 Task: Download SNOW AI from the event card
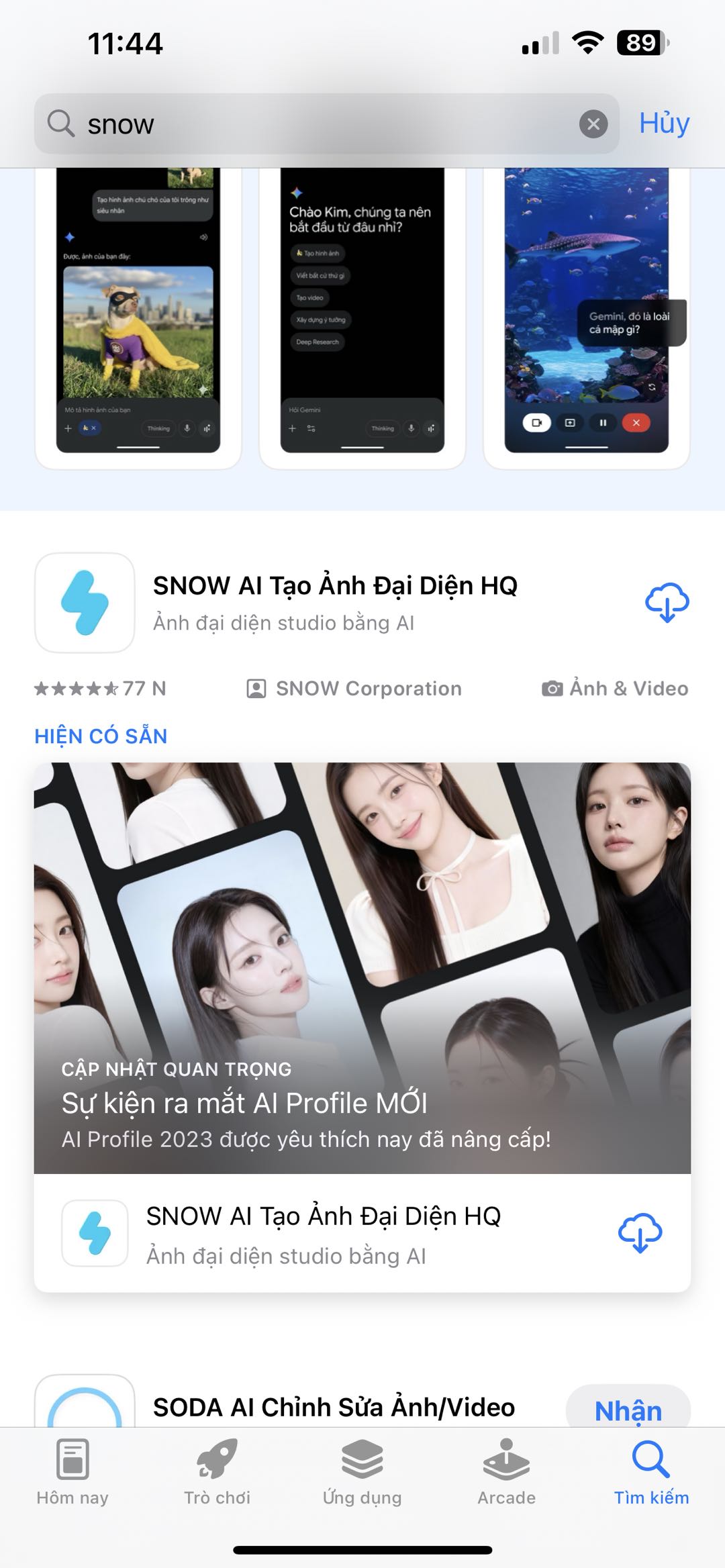(x=640, y=1232)
